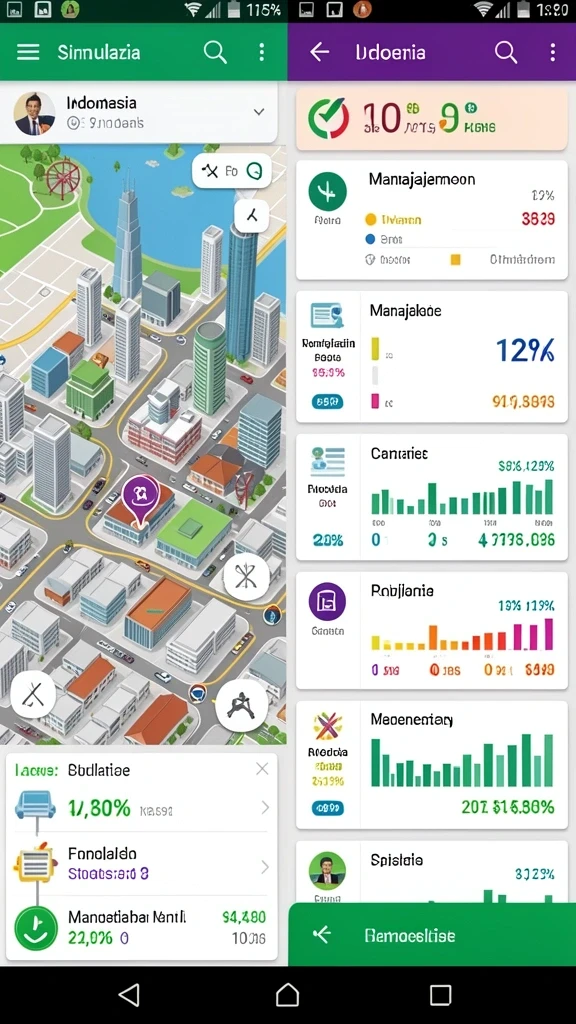
Task: Open the overflow menu in the green app bar
Action: [262, 52]
